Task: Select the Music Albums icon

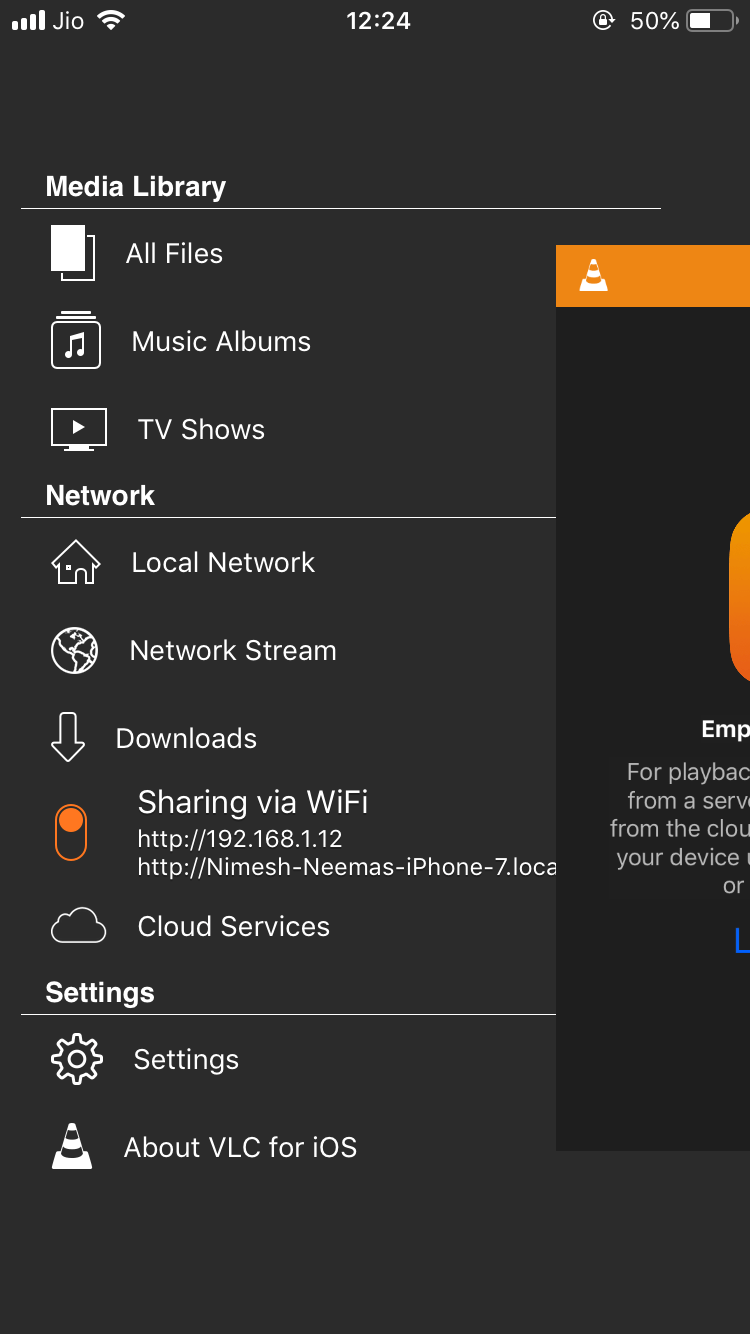Action: [75, 341]
